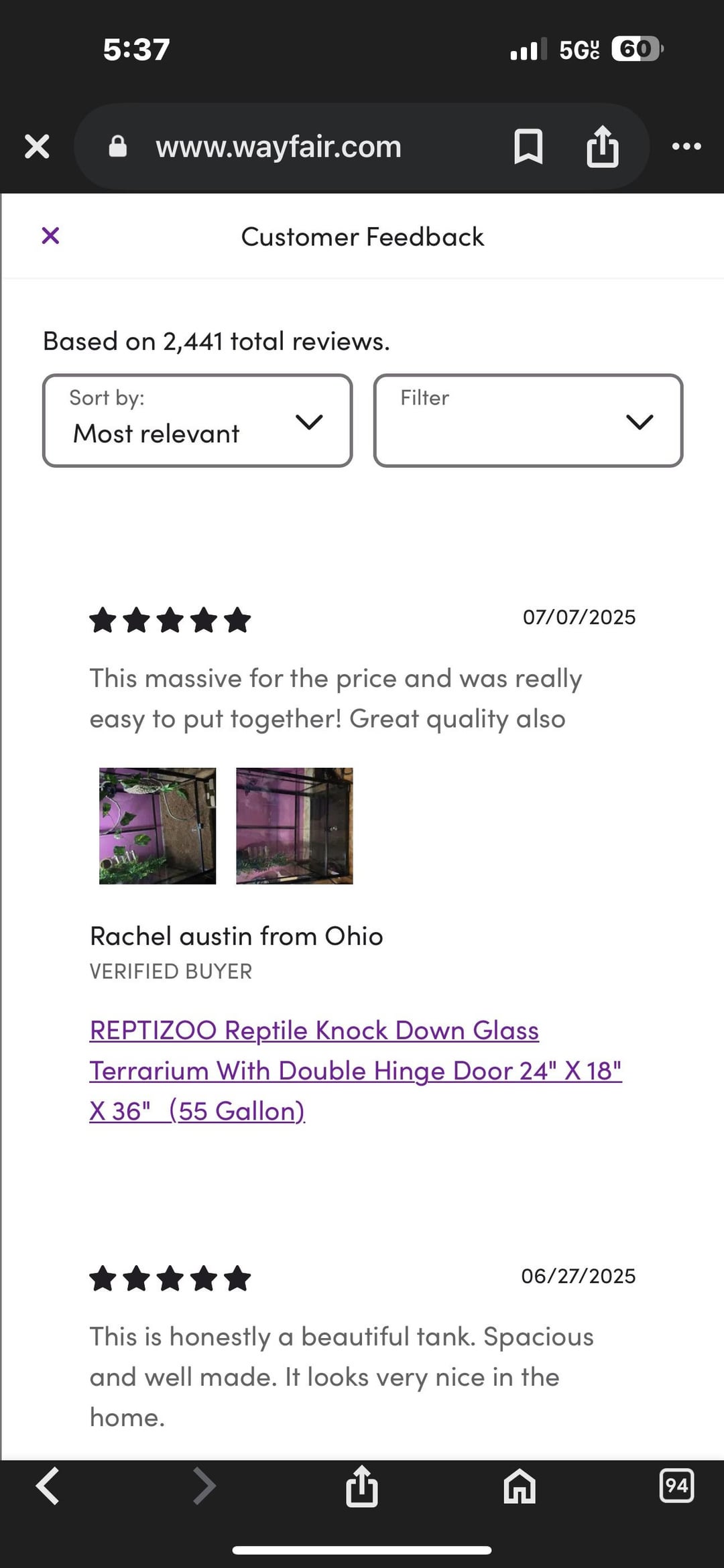724x1568 pixels.
Task: Show the 94 open tabs
Action: (x=676, y=1486)
